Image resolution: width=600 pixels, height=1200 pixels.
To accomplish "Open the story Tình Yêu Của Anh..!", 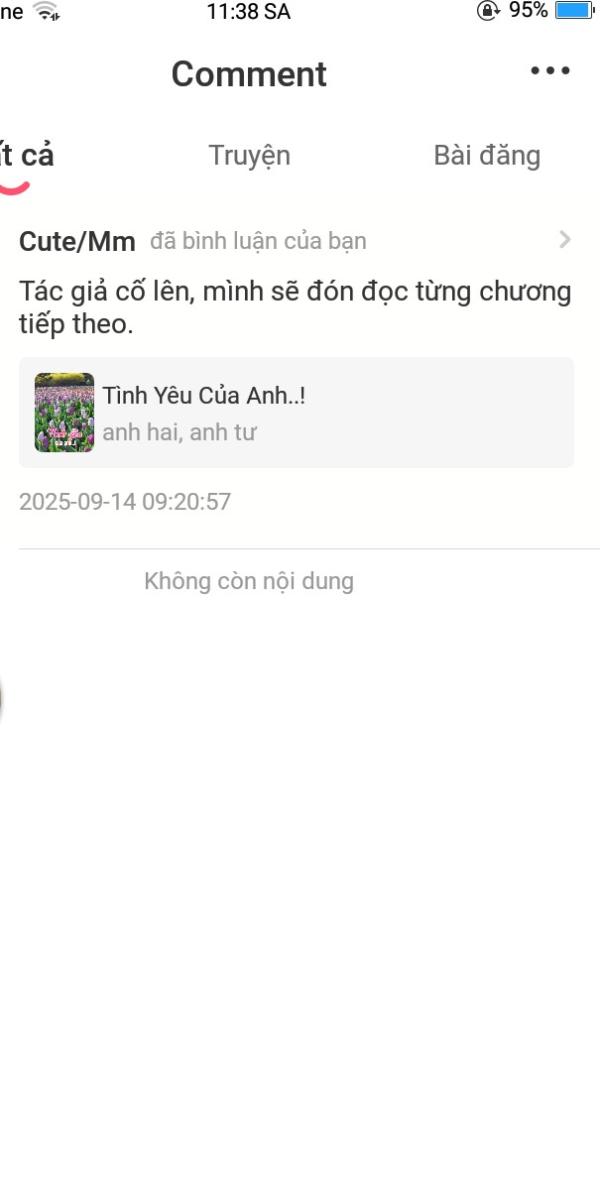I will pos(296,412).
